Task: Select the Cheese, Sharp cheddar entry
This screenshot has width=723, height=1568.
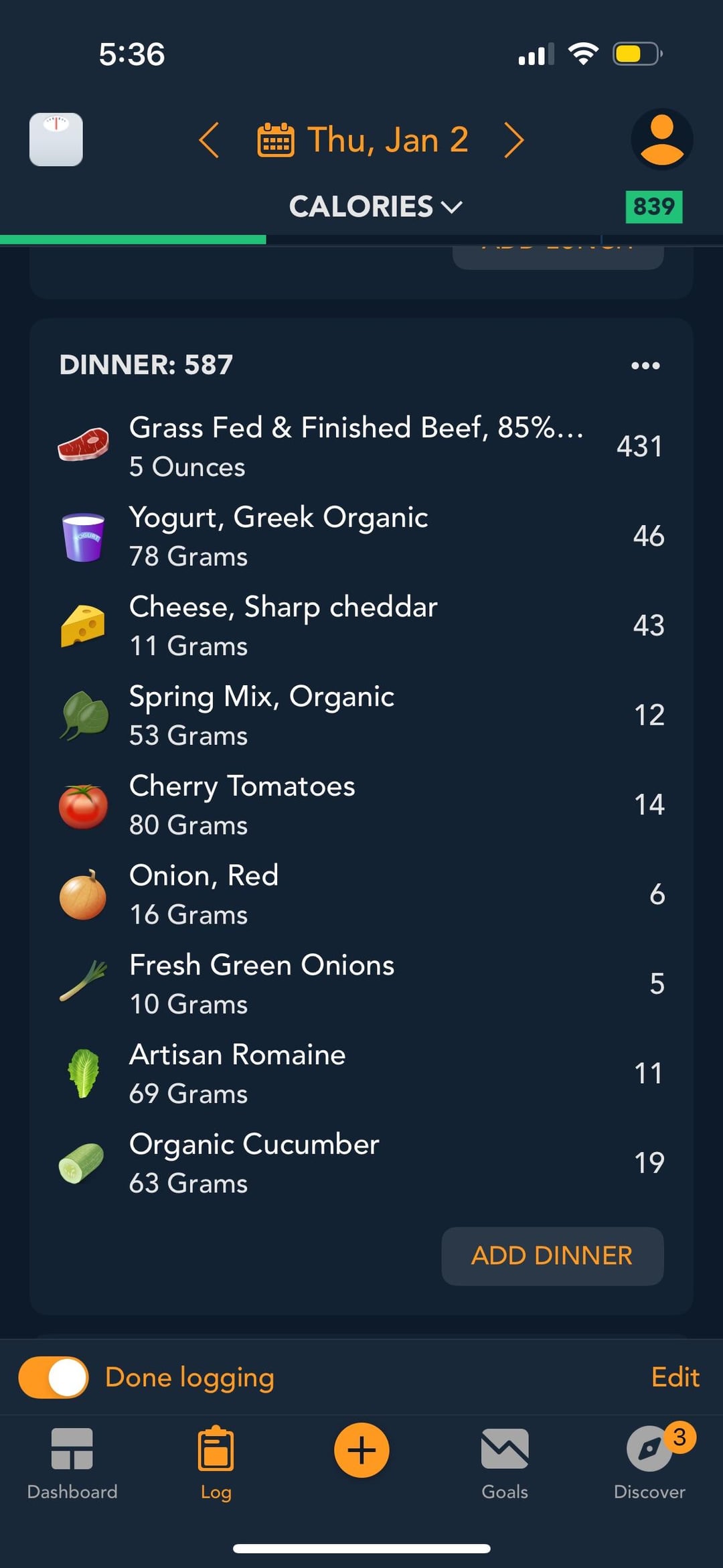Action: point(361,626)
